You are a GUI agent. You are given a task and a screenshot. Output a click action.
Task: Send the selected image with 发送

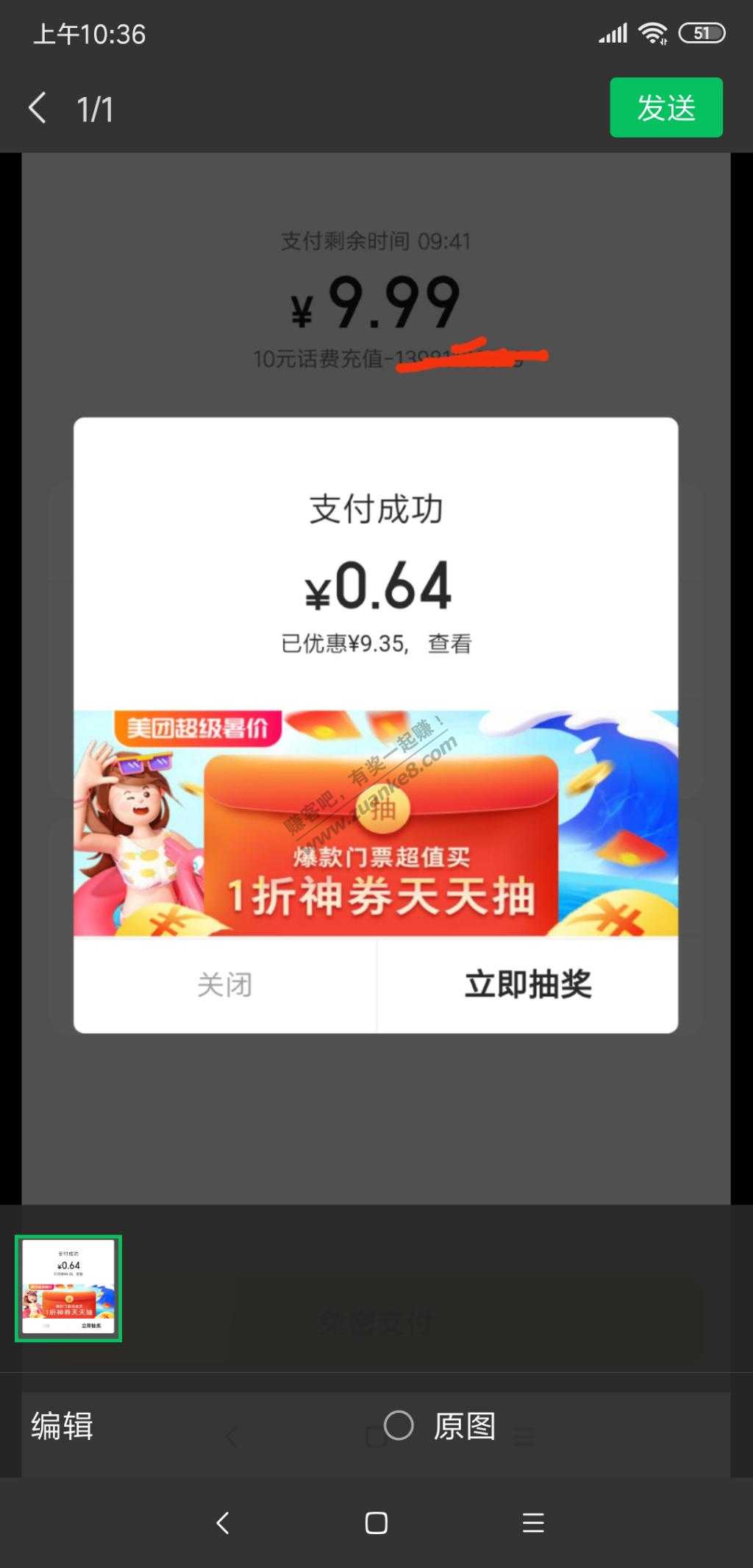[665, 107]
